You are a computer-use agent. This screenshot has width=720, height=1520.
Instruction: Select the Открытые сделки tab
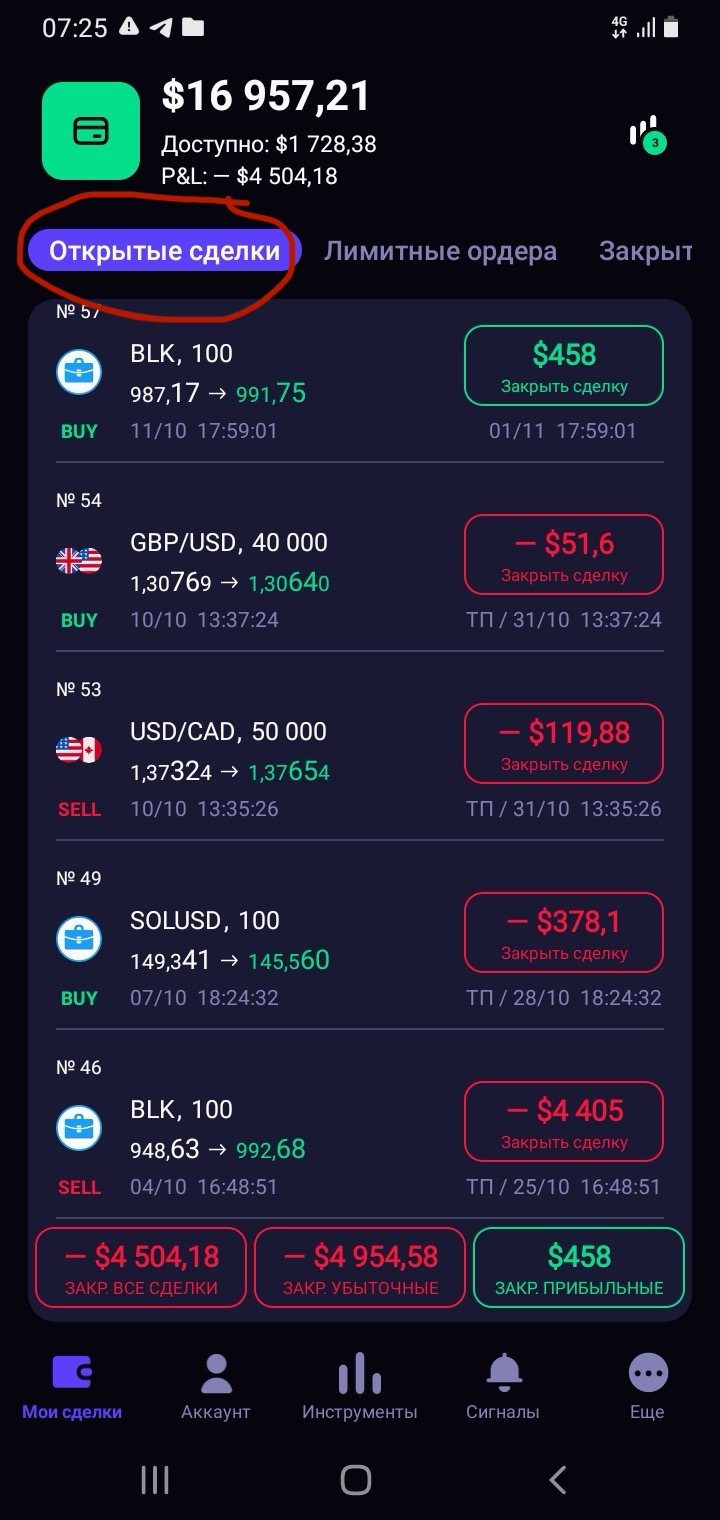pyautogui.click(x=164, y=250)
